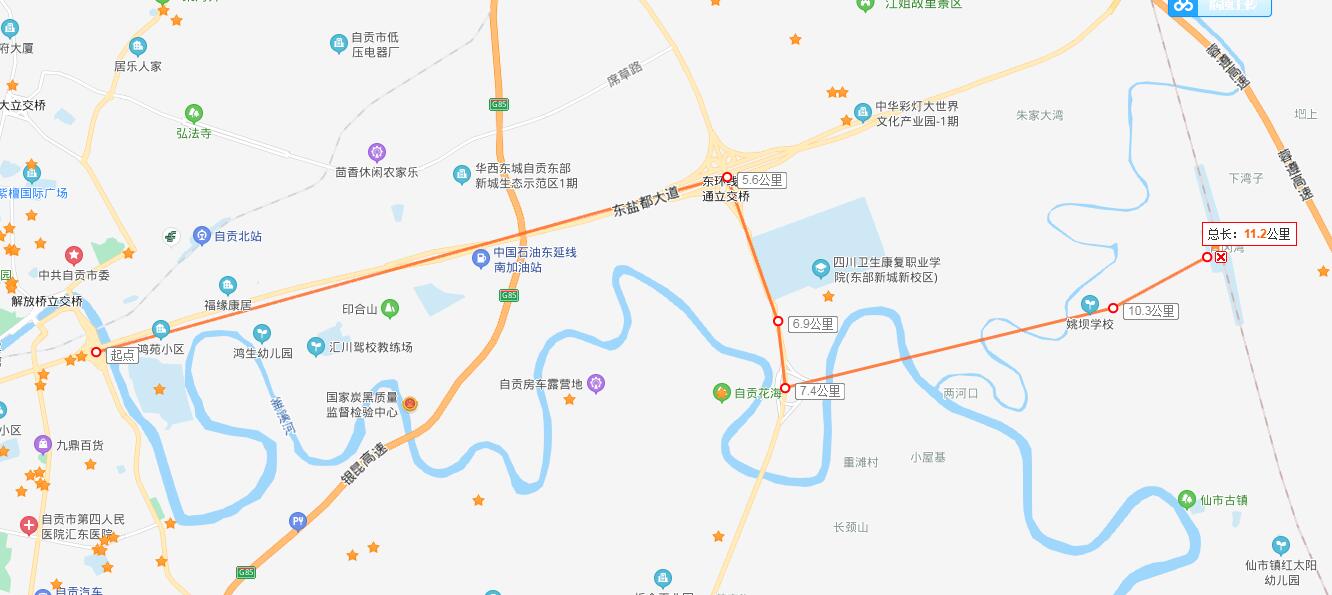Select 华西东城自贡东部新城 residential marker
Image resolution: width=1332 pixels, height=595 pixels.
(x=461, y=175)
